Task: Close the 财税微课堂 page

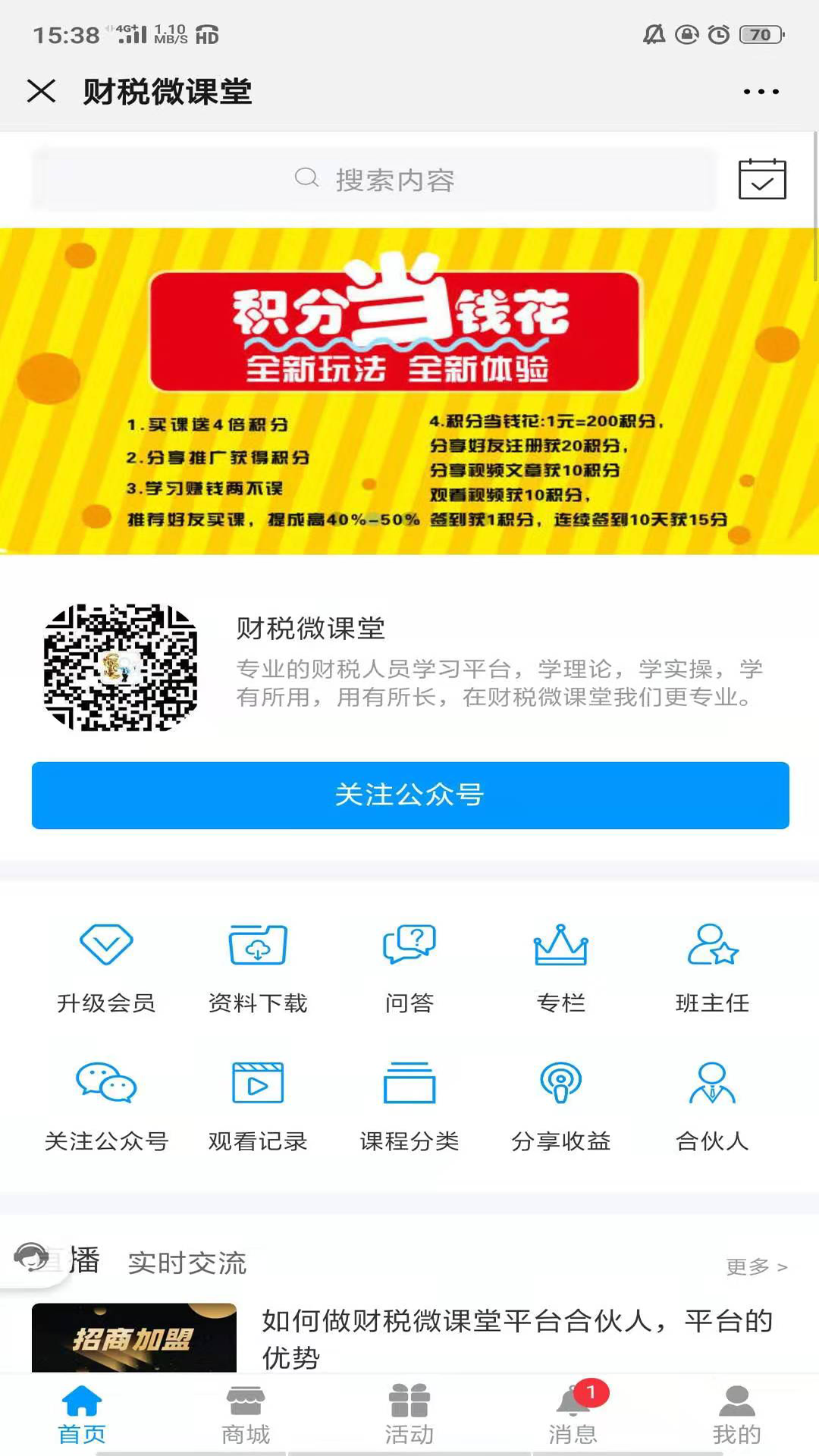Action: coord(41,91)
